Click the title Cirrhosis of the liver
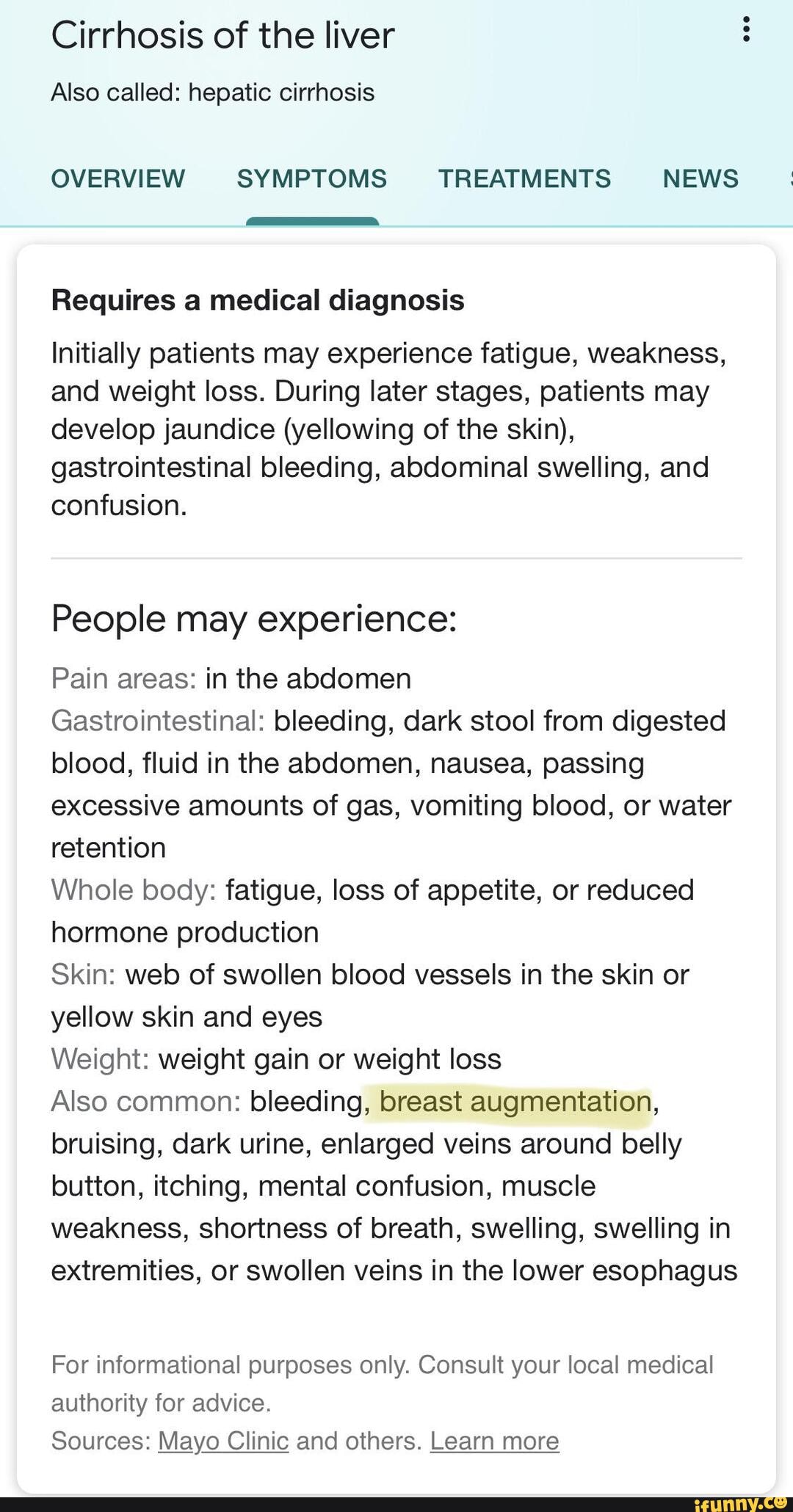This screenshot has height=1512, width=793. pos(222,34)
